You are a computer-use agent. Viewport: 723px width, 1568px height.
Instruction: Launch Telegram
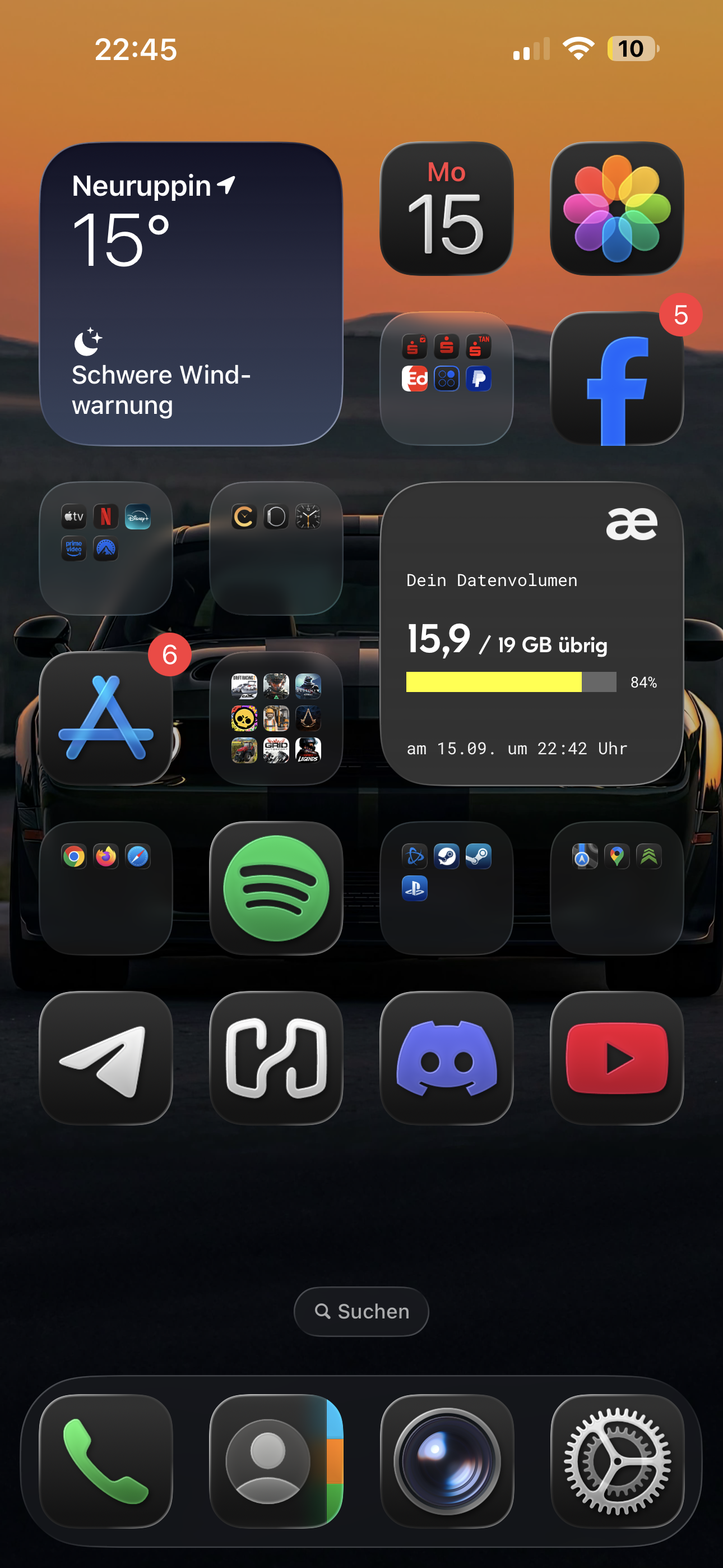coord(106,1058)
